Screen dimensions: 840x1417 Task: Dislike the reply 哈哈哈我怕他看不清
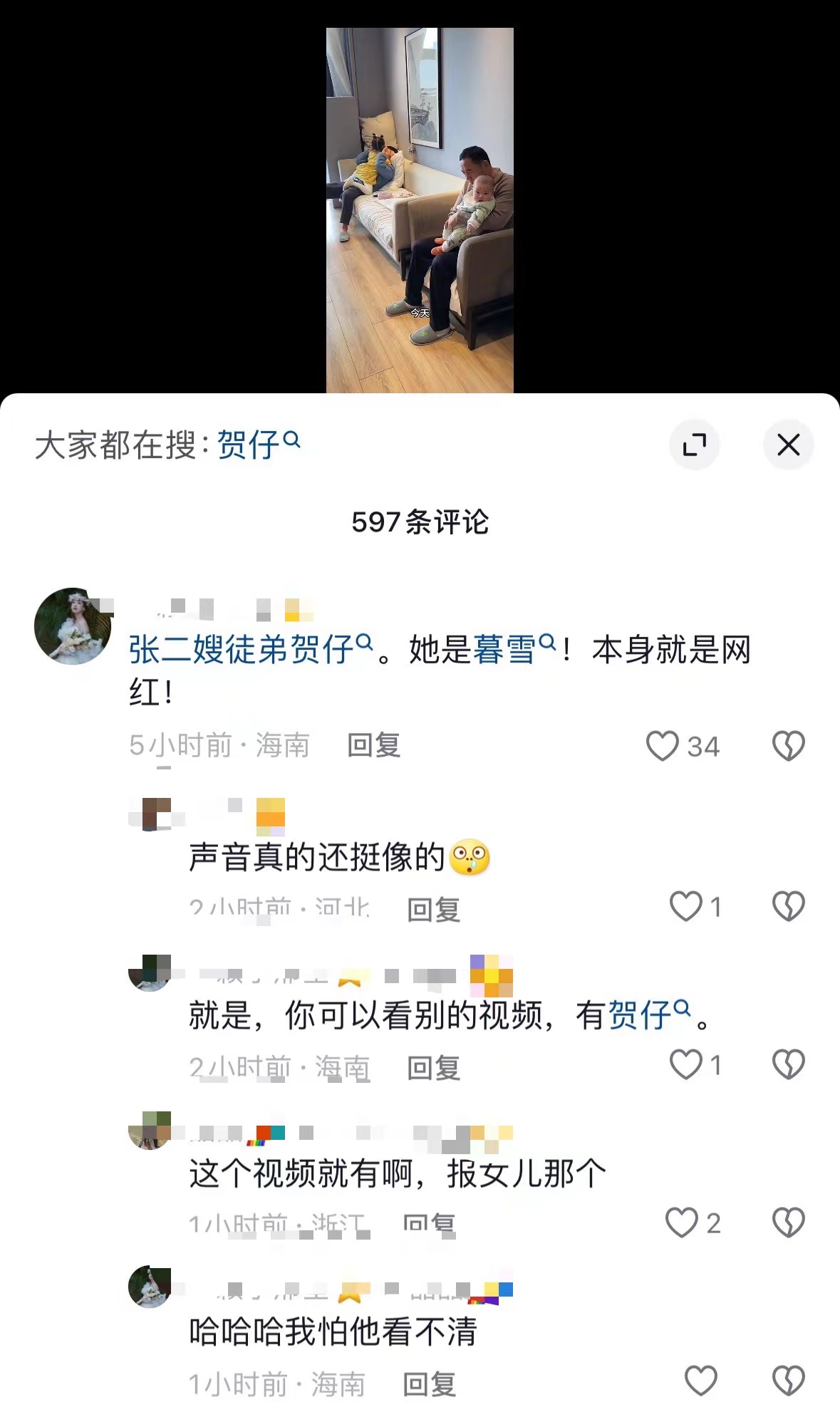tap(789, 1381)
